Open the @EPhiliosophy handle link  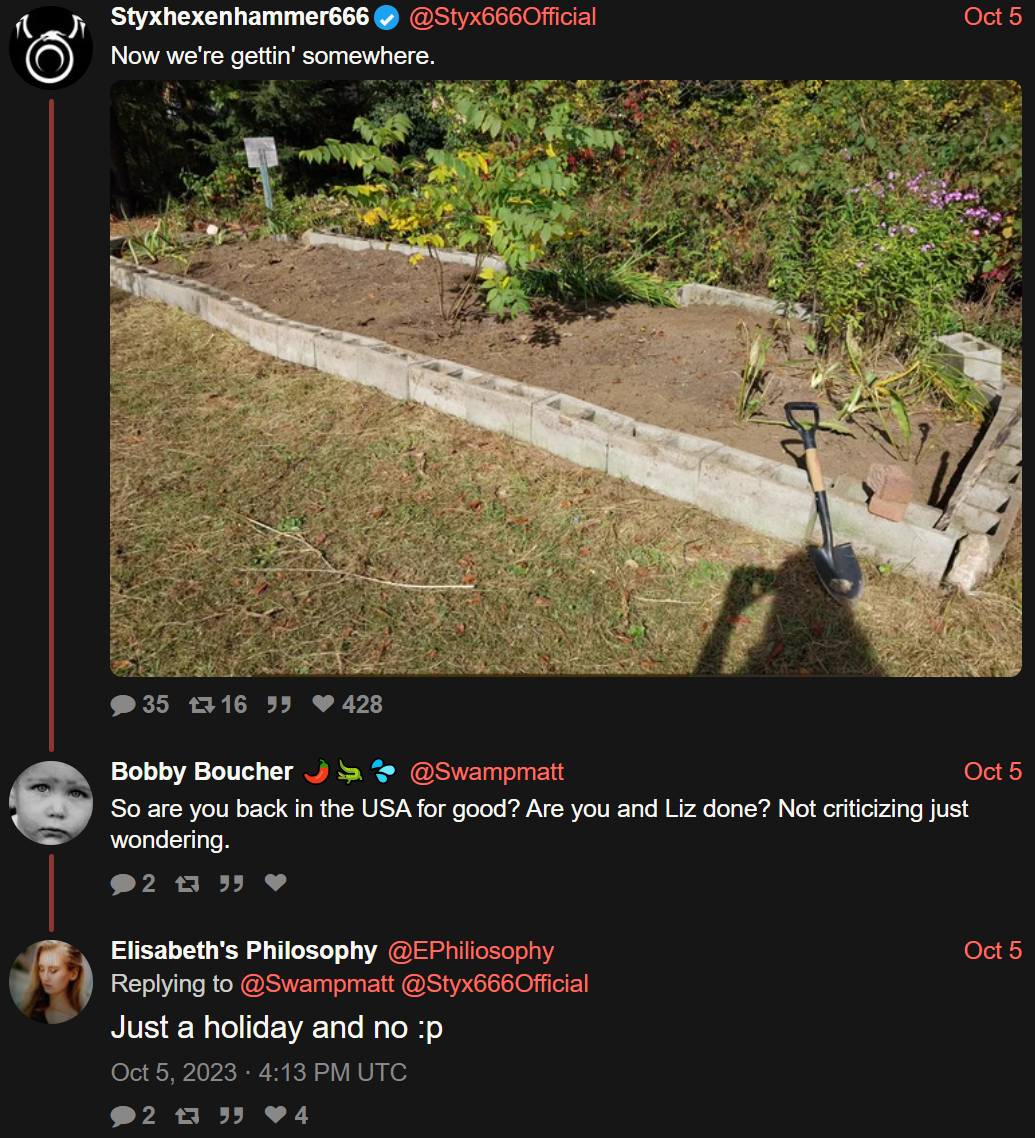470,951
